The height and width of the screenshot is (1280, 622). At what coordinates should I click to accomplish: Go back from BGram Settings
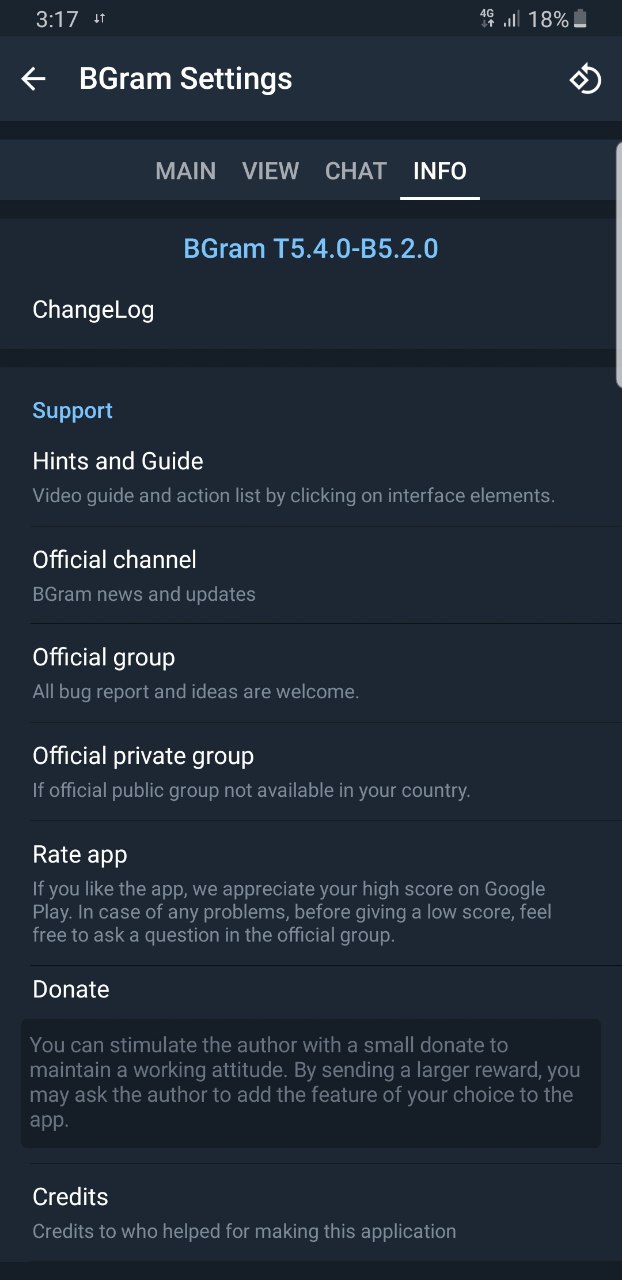pos(34,79)
